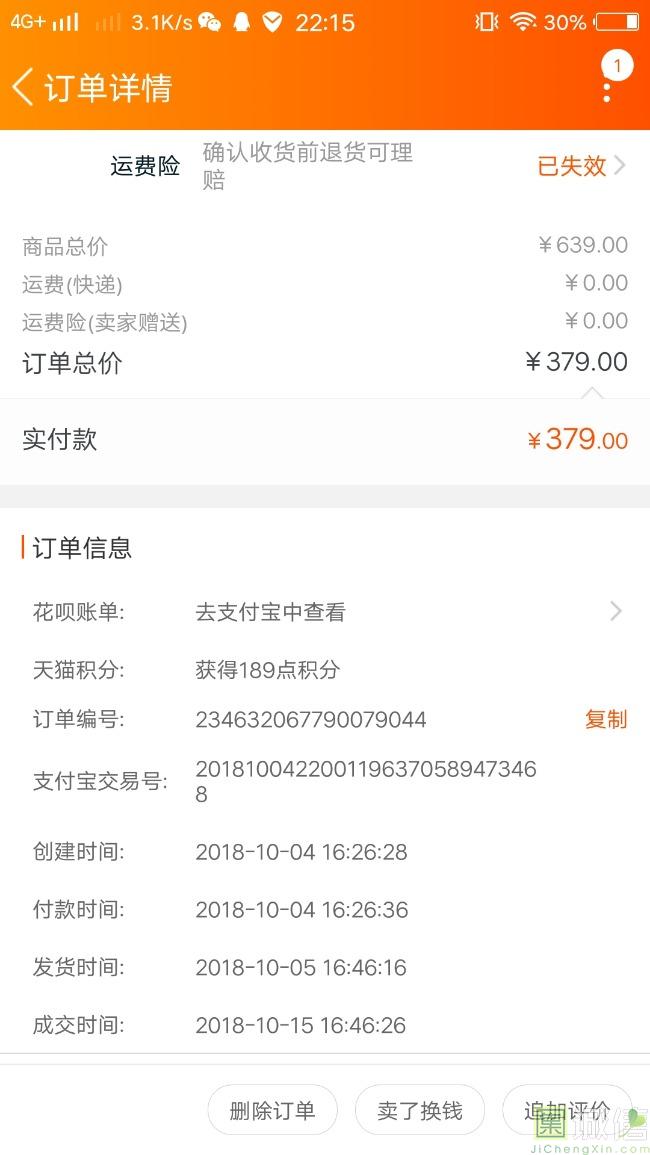
Task: Open the 运费险 row marked 已失效
Action: (325, 166)
